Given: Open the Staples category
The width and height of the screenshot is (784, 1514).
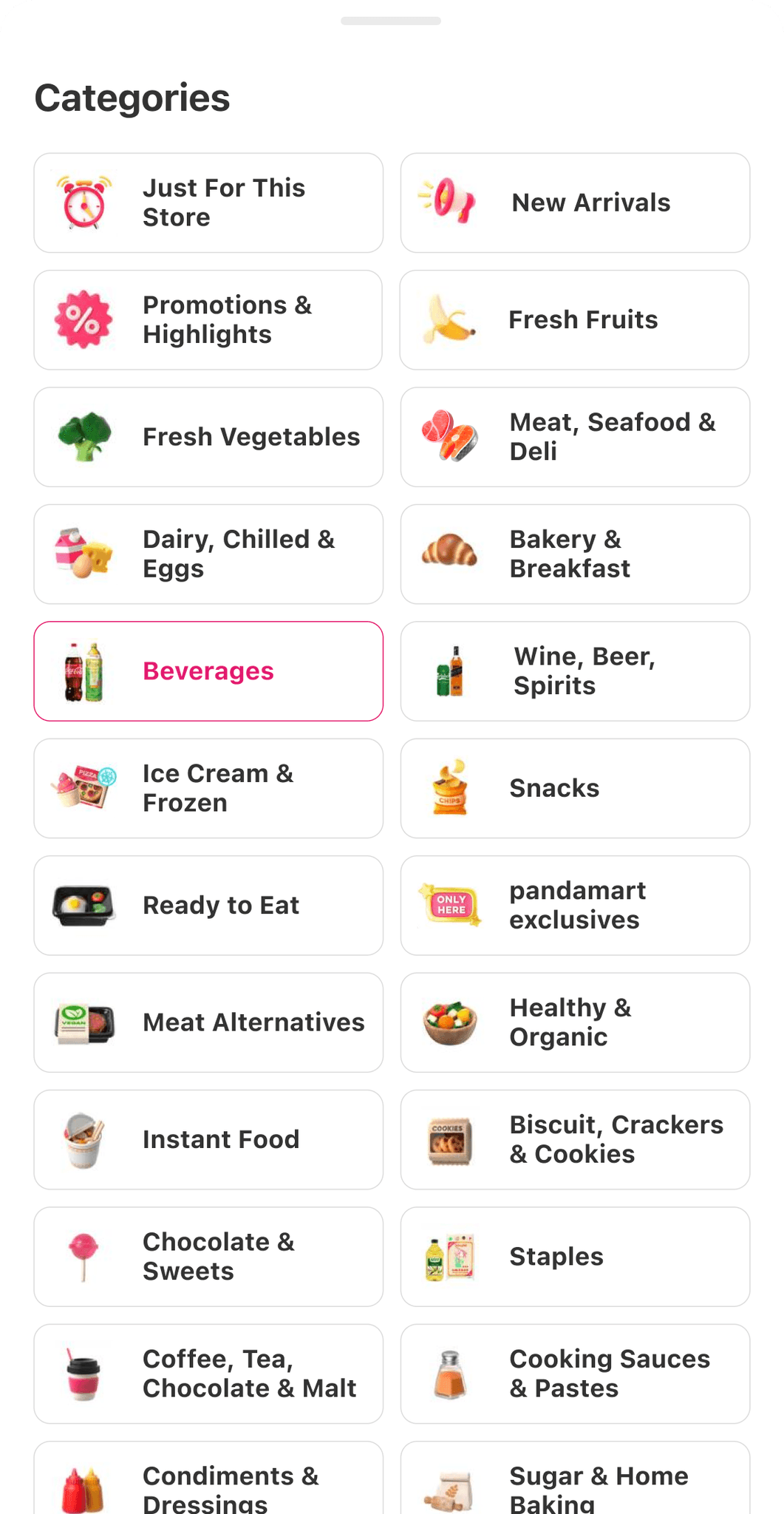Looking at the screenshot, I should coord(575,1257).
